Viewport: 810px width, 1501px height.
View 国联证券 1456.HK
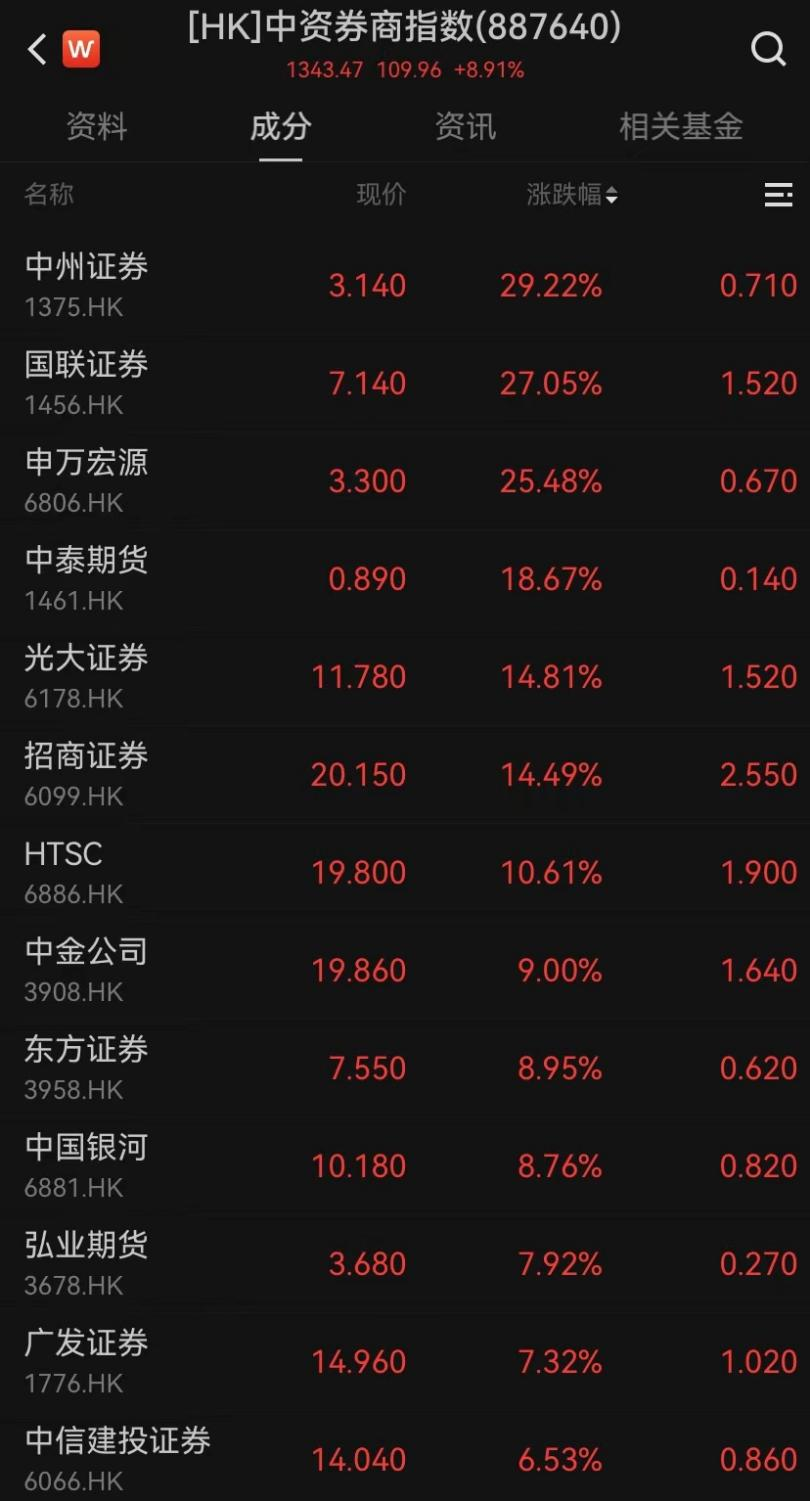coord(87,382)
